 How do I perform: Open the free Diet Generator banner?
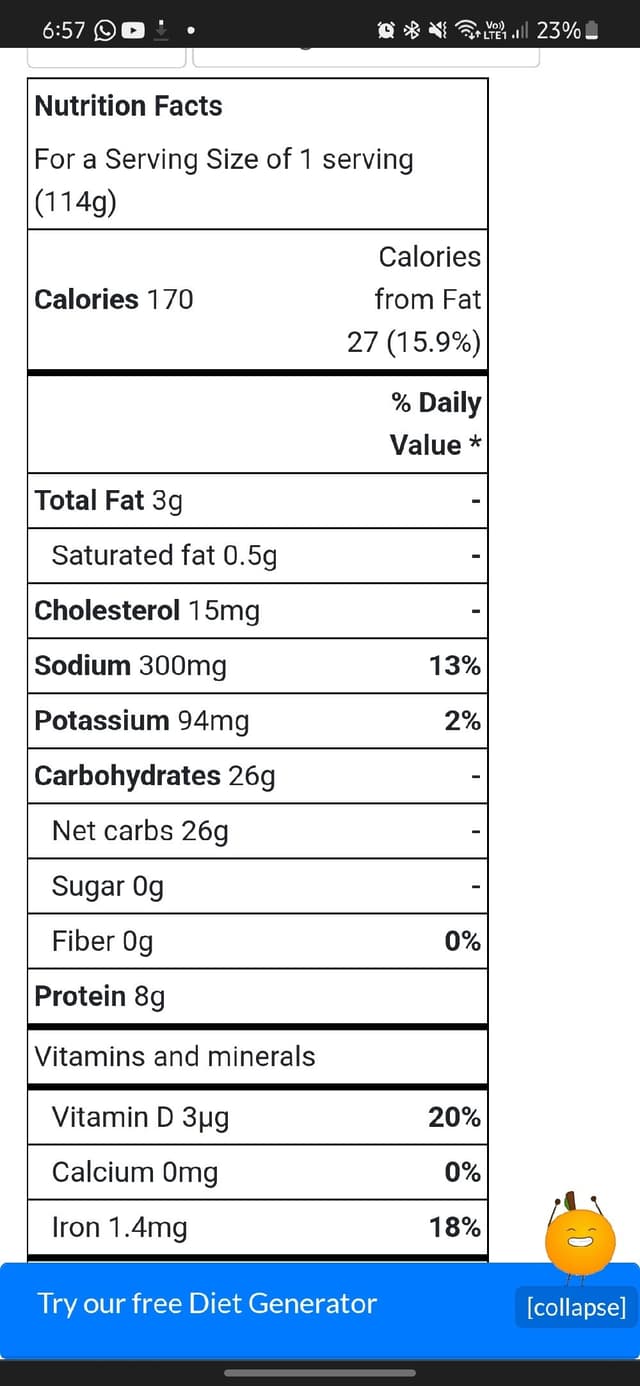(x=207, y=1304)
